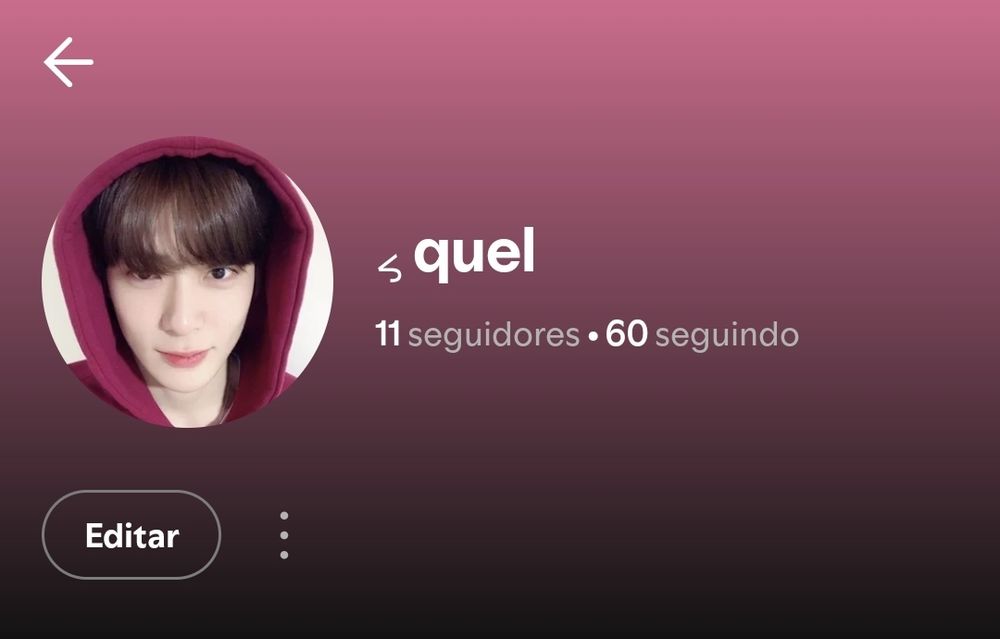Open the three-dot overflow menu
Screen dimensions: 1000x639
(284, 535)
